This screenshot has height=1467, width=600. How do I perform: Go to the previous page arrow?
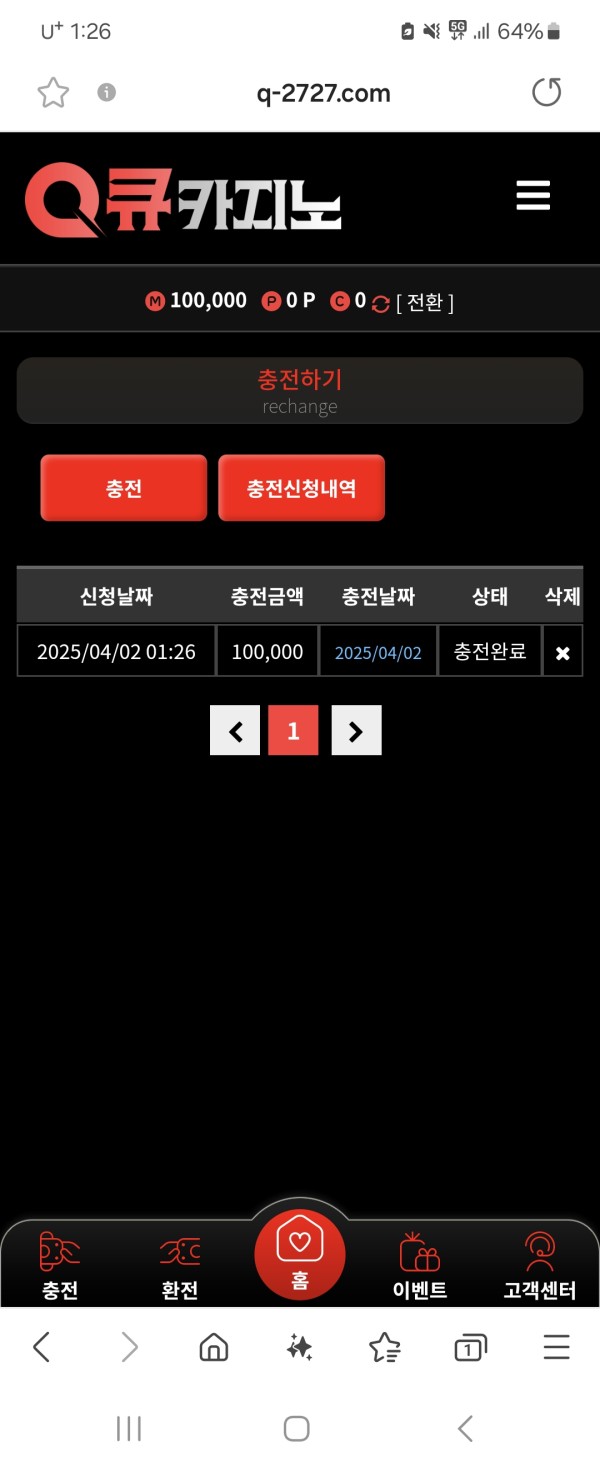click(x=235, y=731)
